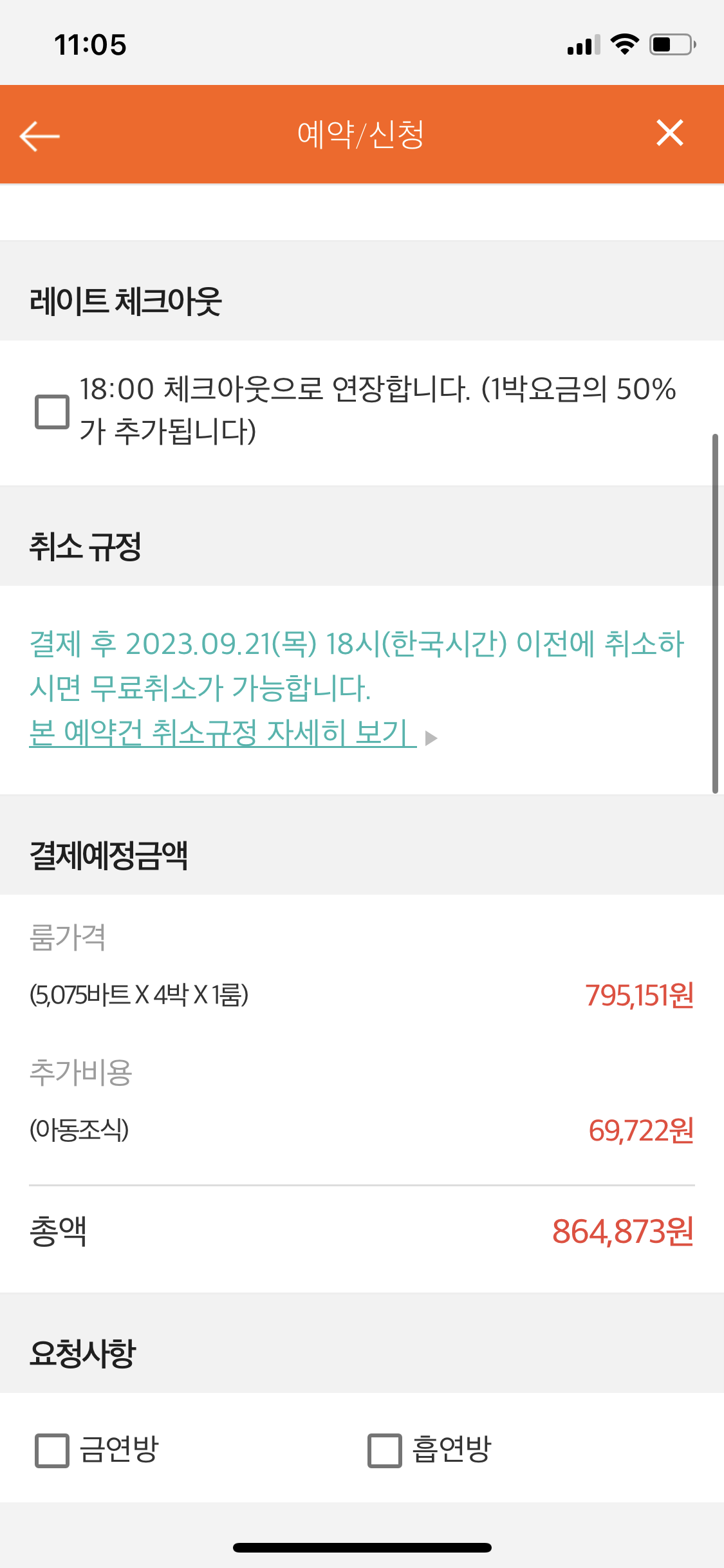Select the 금연방 checkbox

pos(52,1450)
